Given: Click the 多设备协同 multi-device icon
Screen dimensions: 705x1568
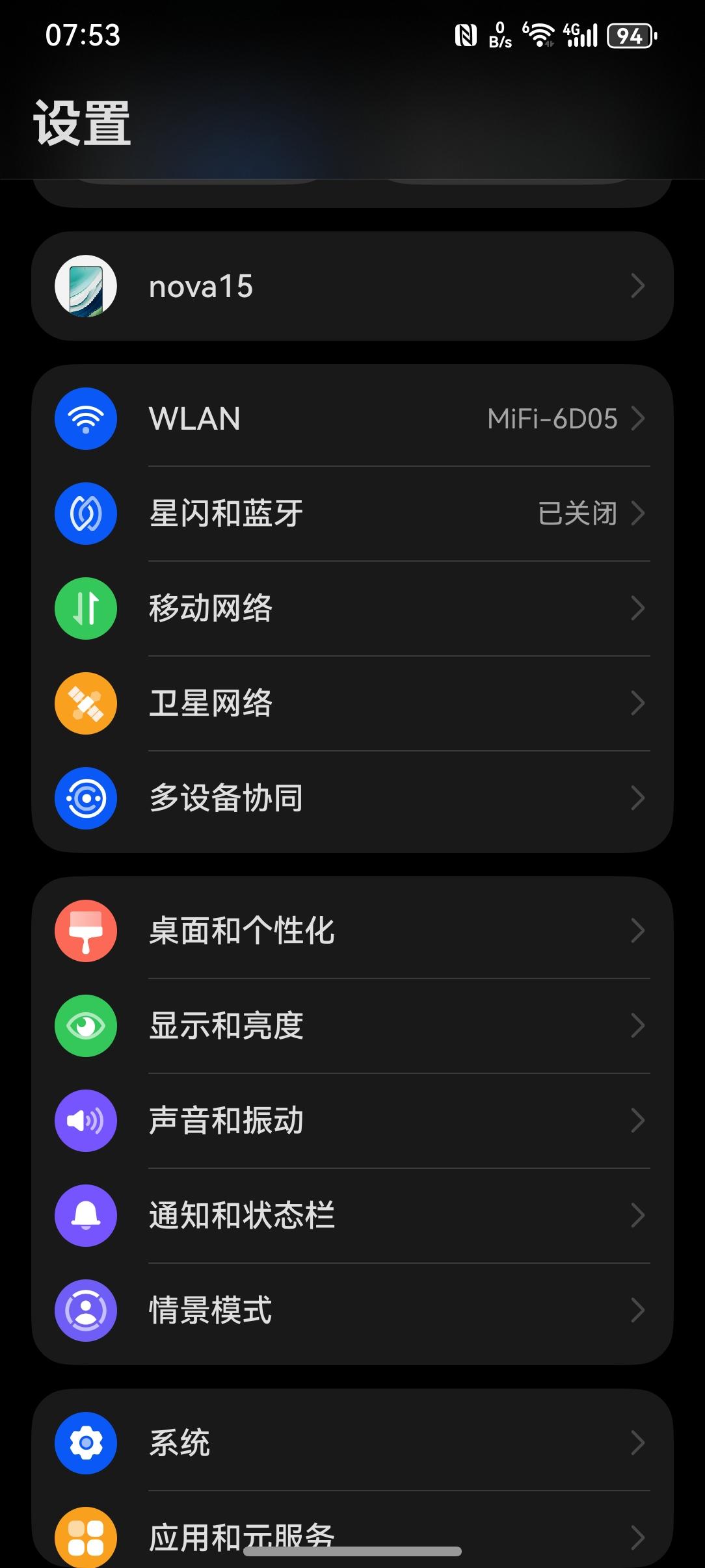Looking at the screenshot, I should 85,798.
